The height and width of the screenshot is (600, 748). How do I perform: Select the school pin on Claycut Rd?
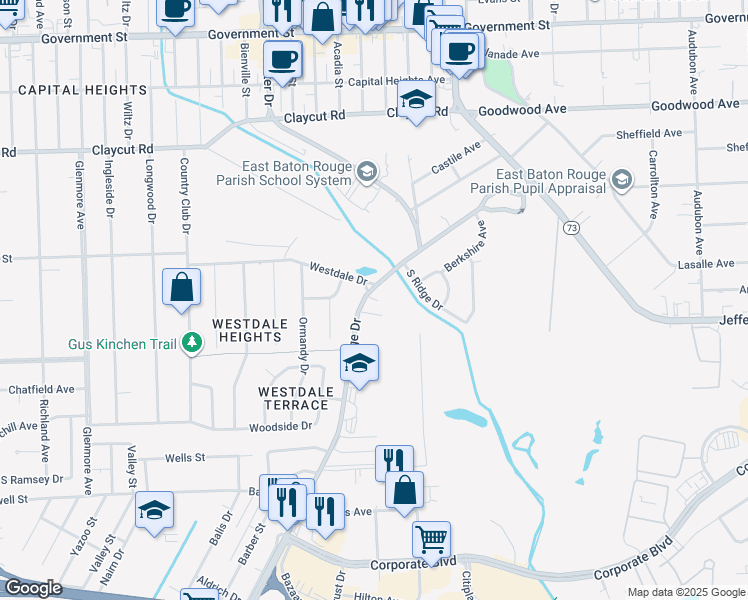[x=415, y=101]
